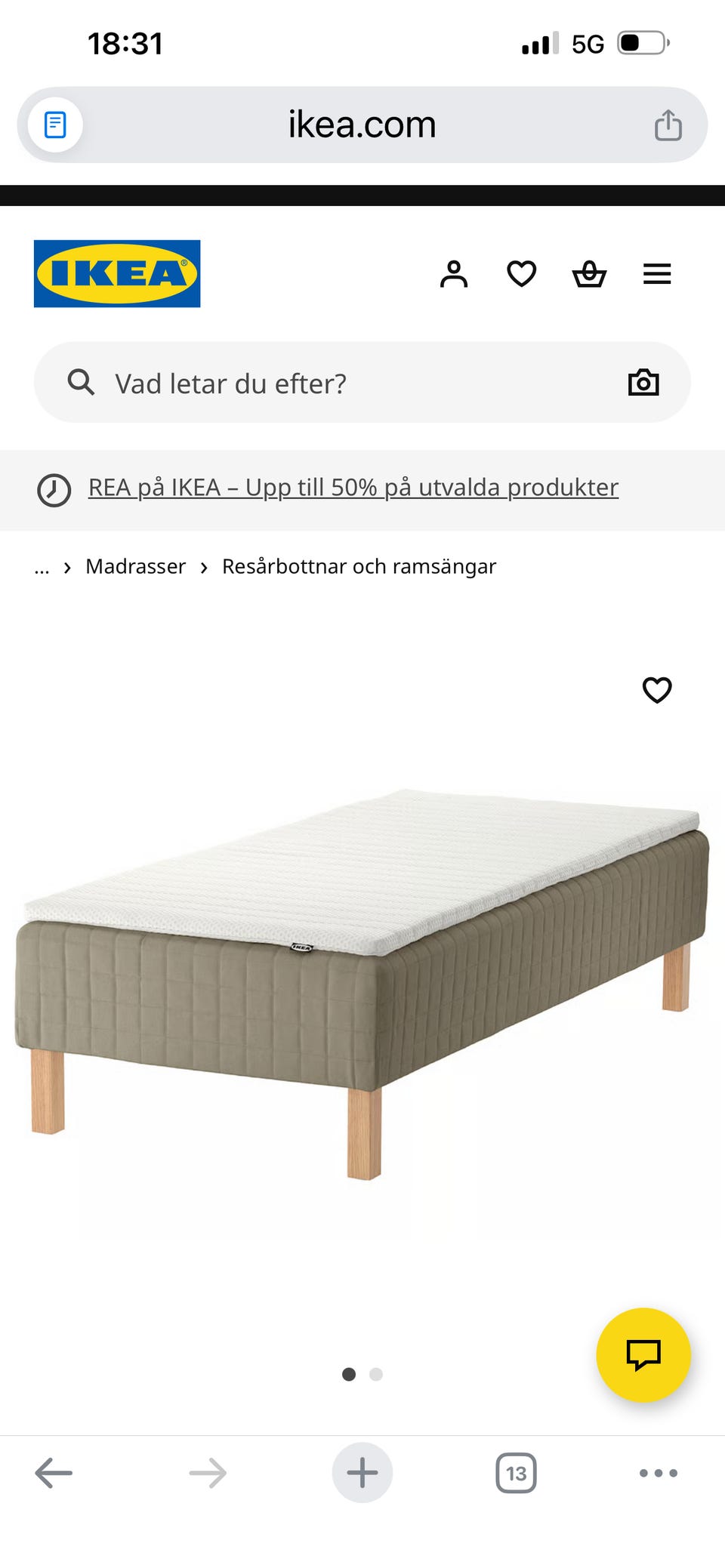Open a new tab with the plus button
The height and width of the screenshot is (1568, 725).
[362, 1472]
